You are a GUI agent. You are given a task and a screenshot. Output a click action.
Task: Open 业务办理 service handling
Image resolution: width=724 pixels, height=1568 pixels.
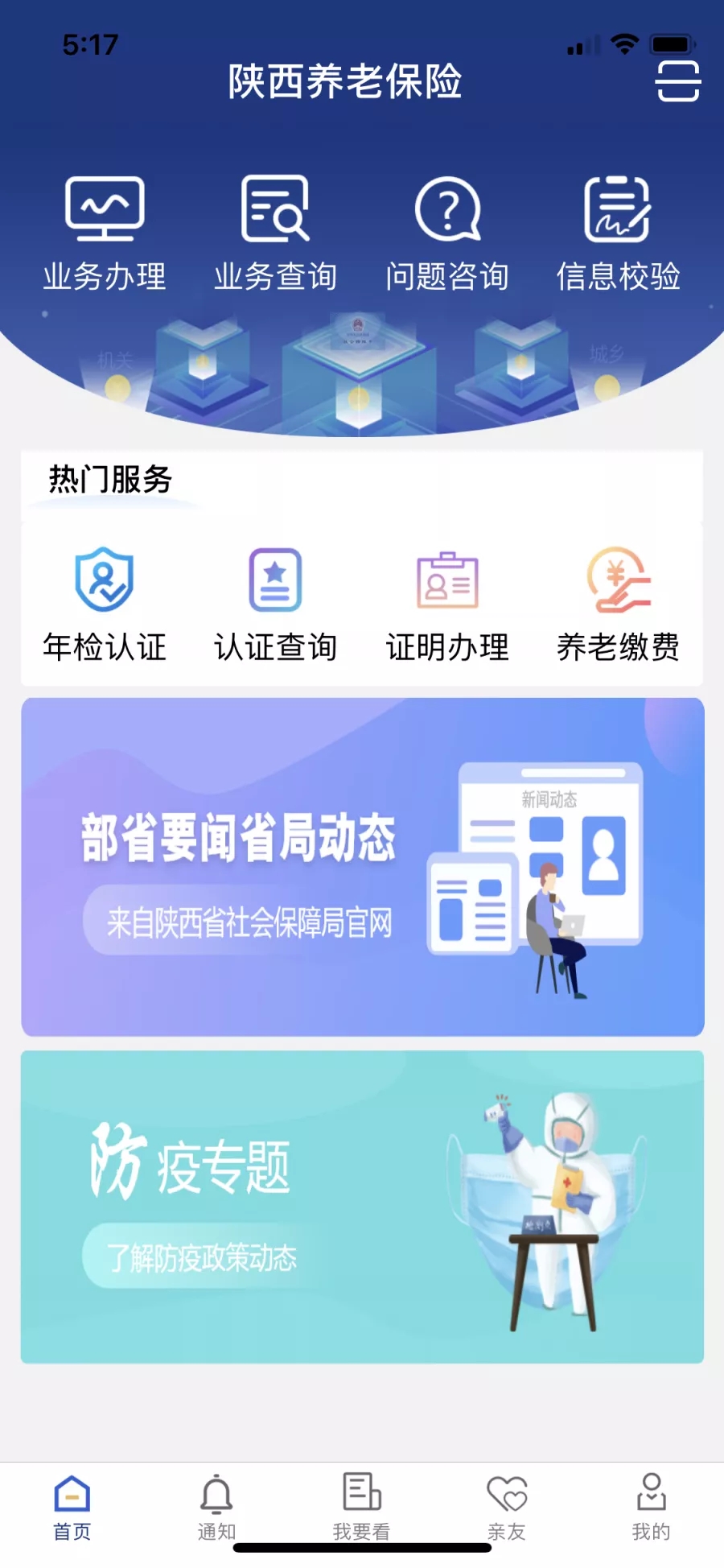tap(105, 233)
